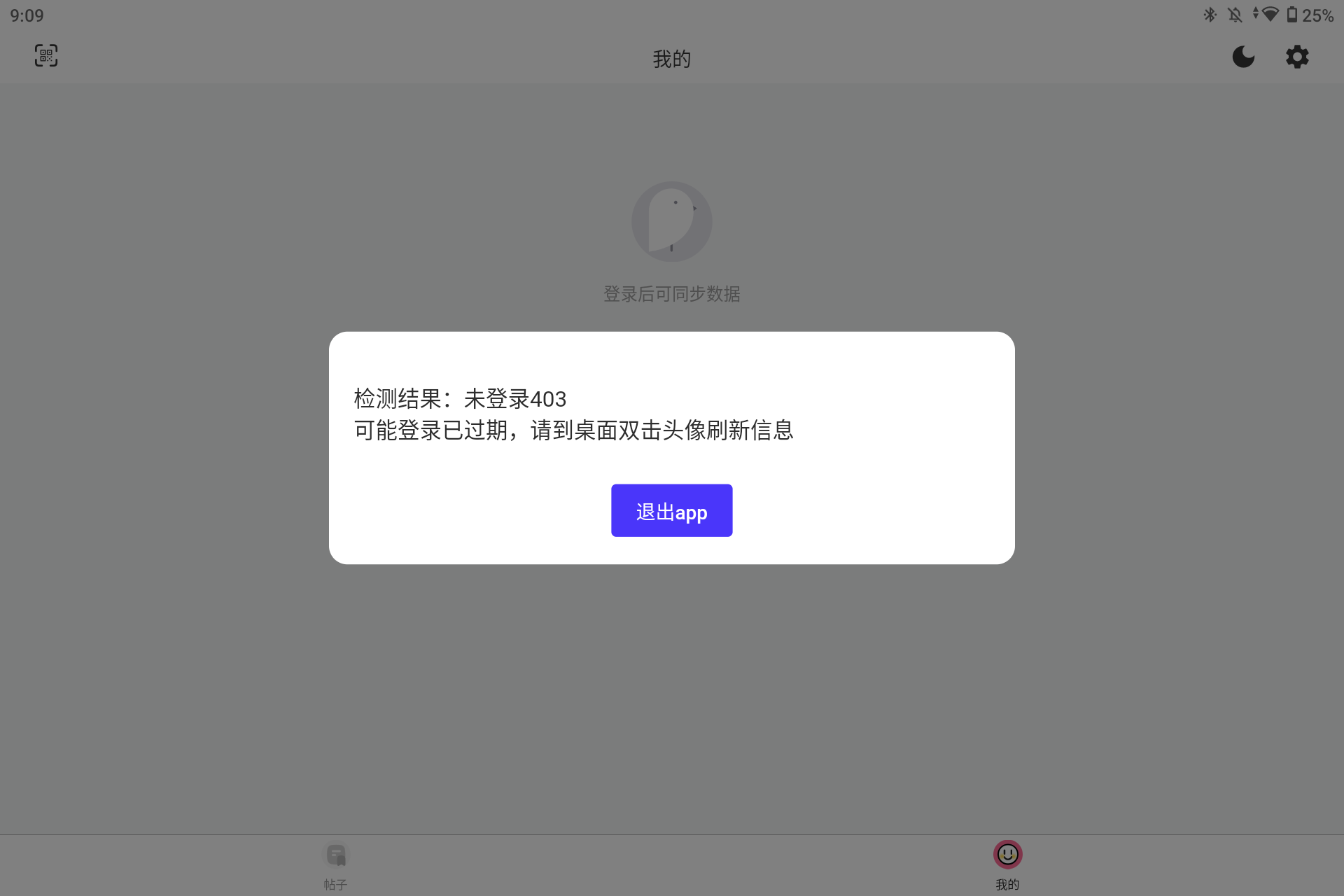Select the 我的 tab
The width and height of the screenshot is (1344, 896).
pyautogui.click(x=1007, y=865)
